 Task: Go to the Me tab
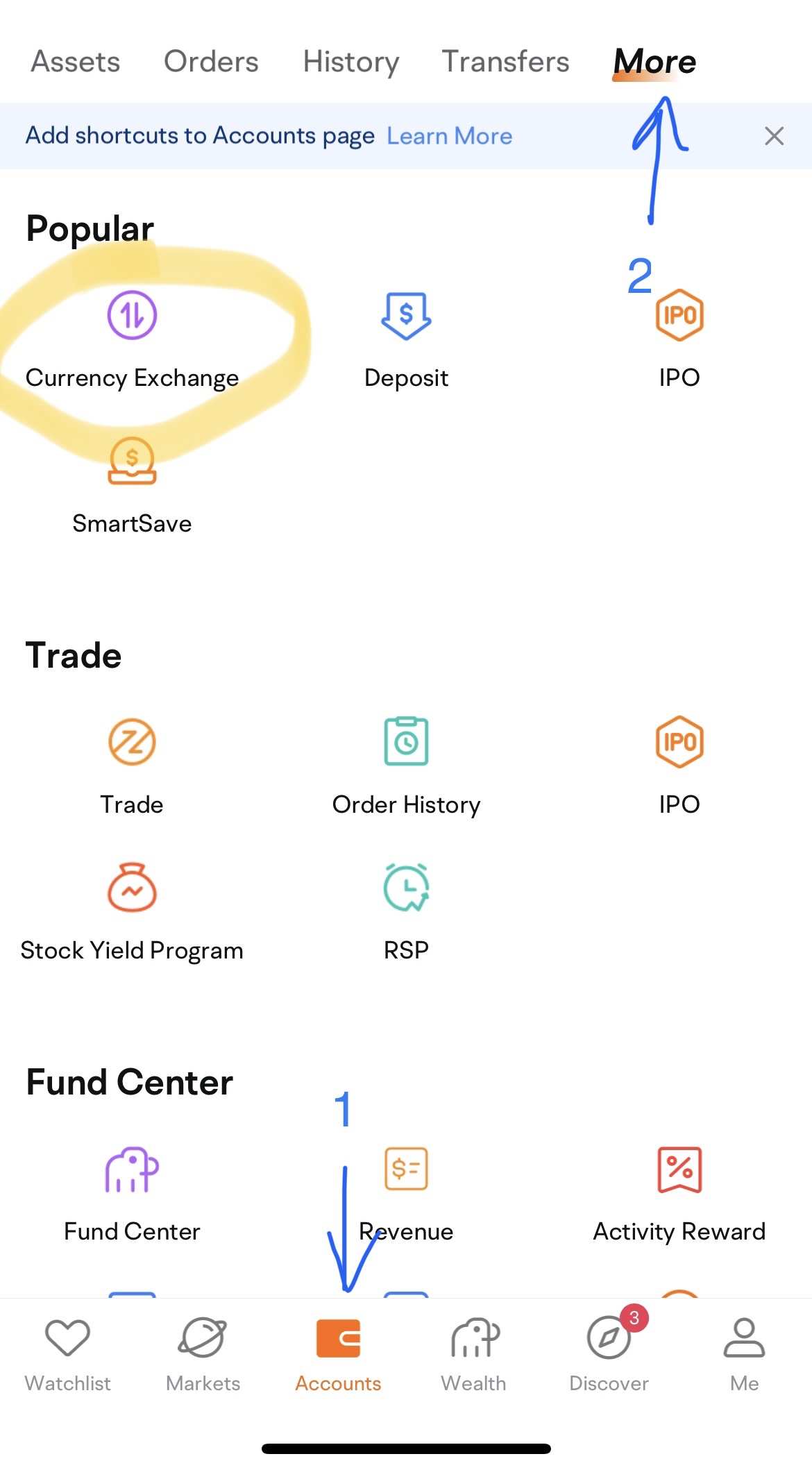tap(744, 1355)
